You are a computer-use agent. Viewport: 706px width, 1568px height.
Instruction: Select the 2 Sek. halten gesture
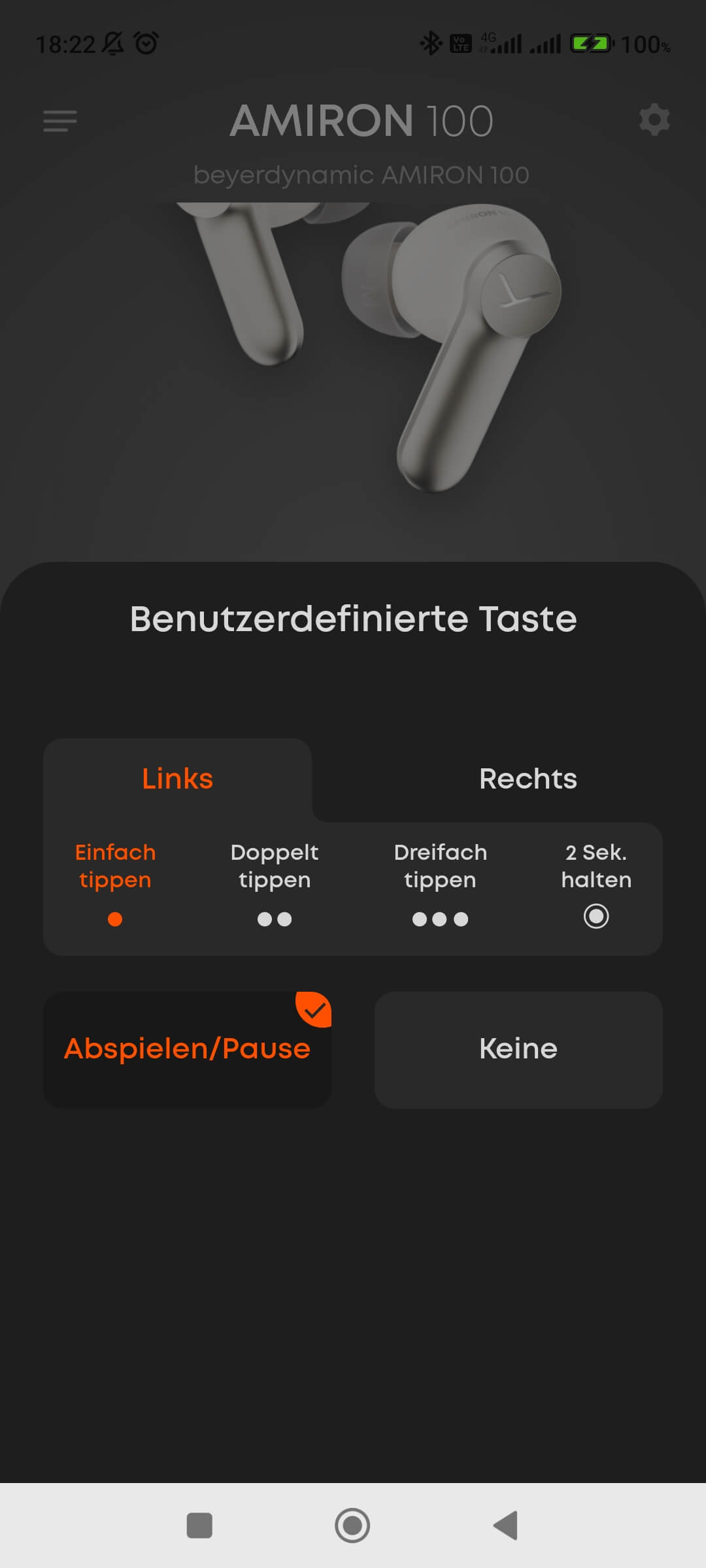[596, 882]
